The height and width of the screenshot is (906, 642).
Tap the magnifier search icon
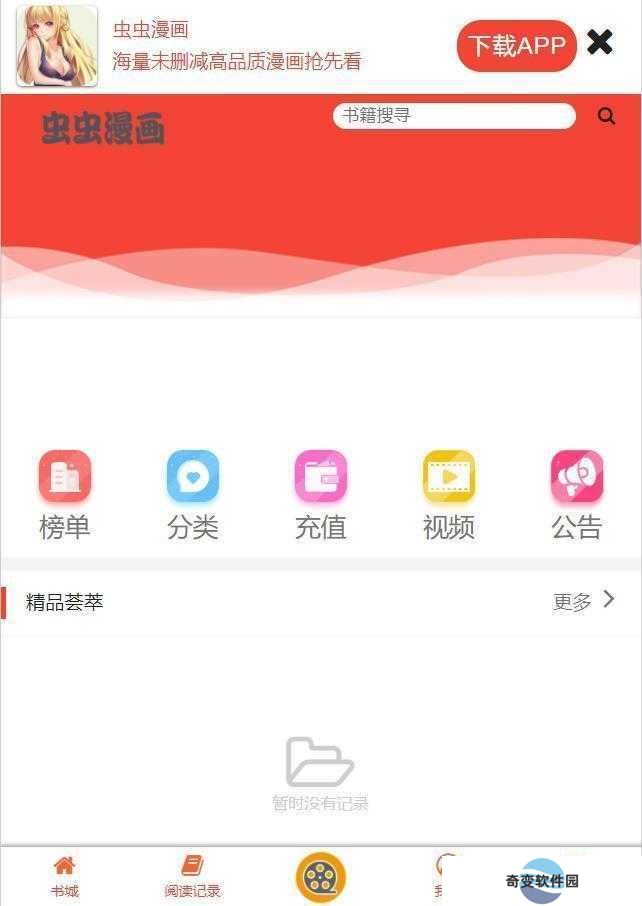tap(606, 116)
